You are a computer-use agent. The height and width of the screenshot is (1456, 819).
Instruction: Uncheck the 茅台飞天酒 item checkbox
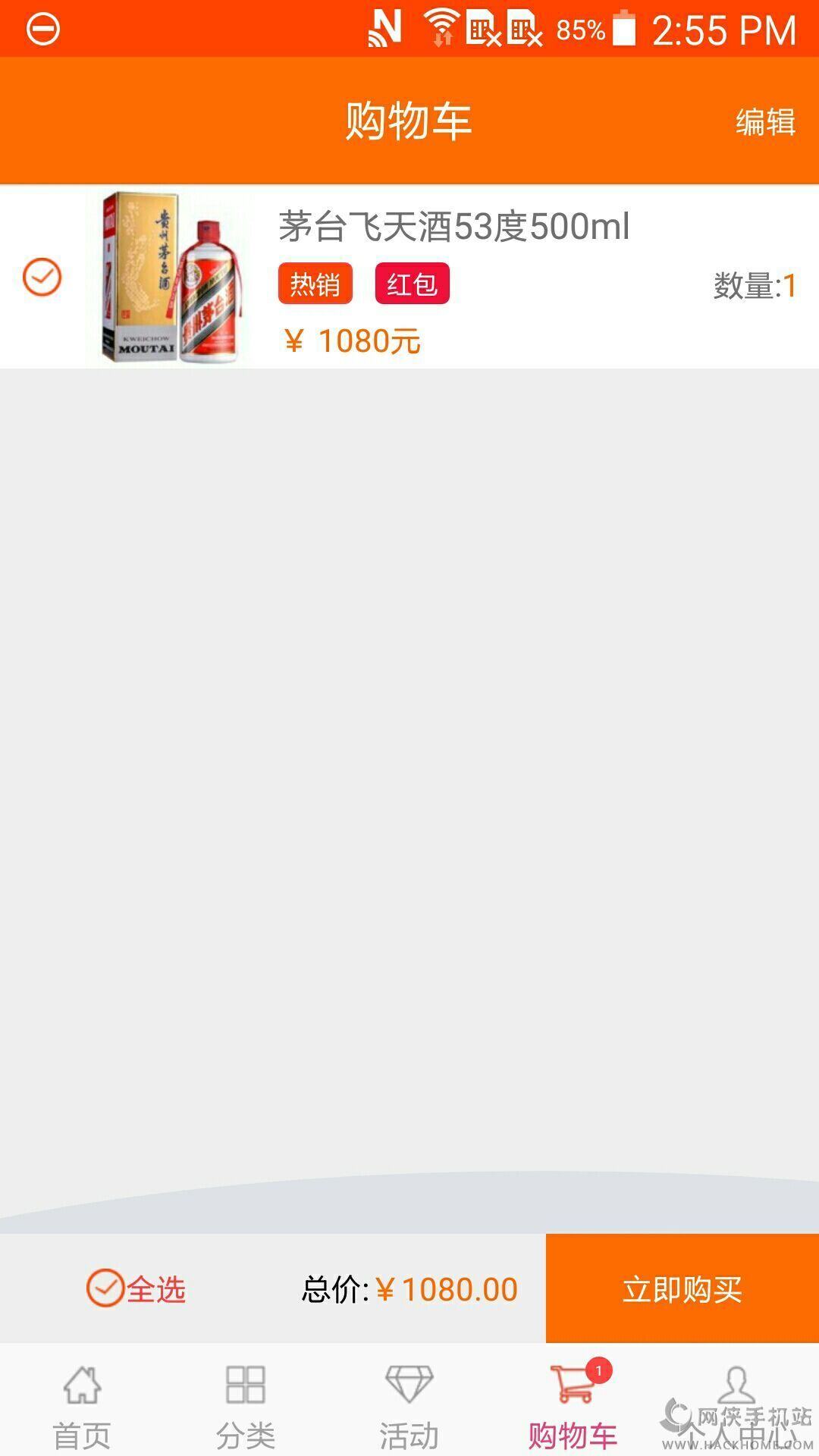point(42,277)
